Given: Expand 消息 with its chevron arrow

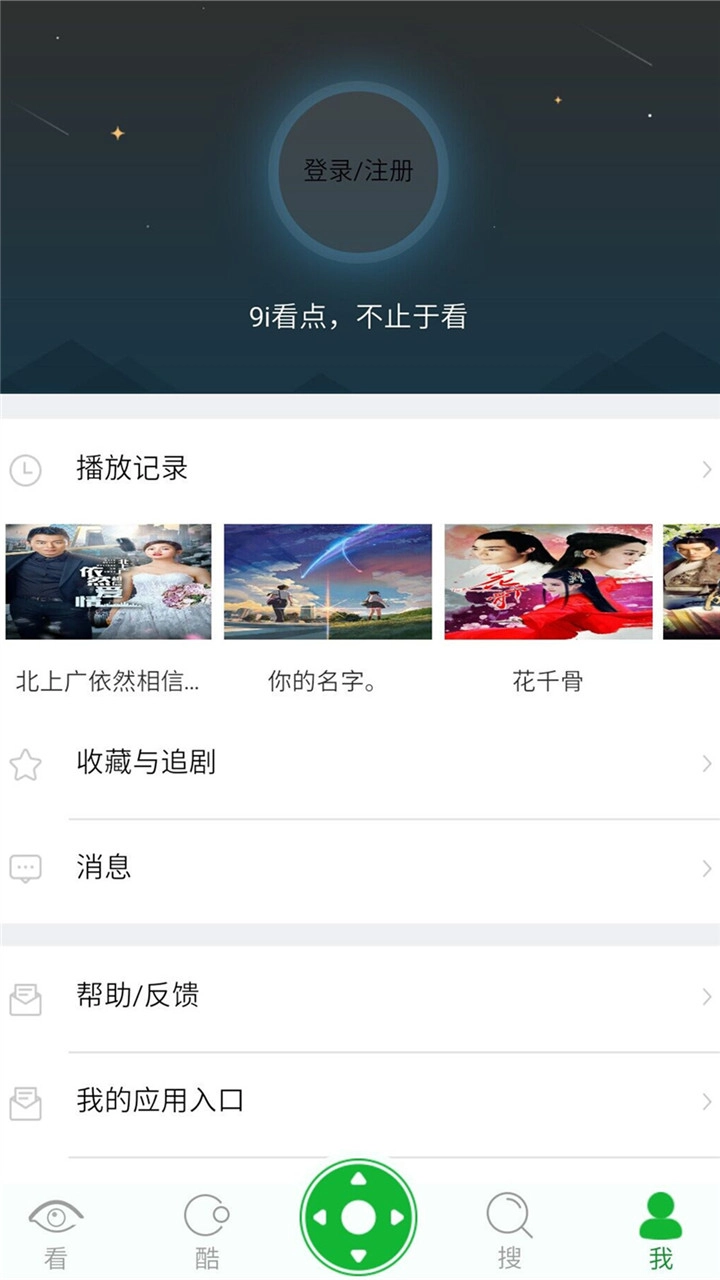Looking at the screenshot, I should click(x=706, y=868).
